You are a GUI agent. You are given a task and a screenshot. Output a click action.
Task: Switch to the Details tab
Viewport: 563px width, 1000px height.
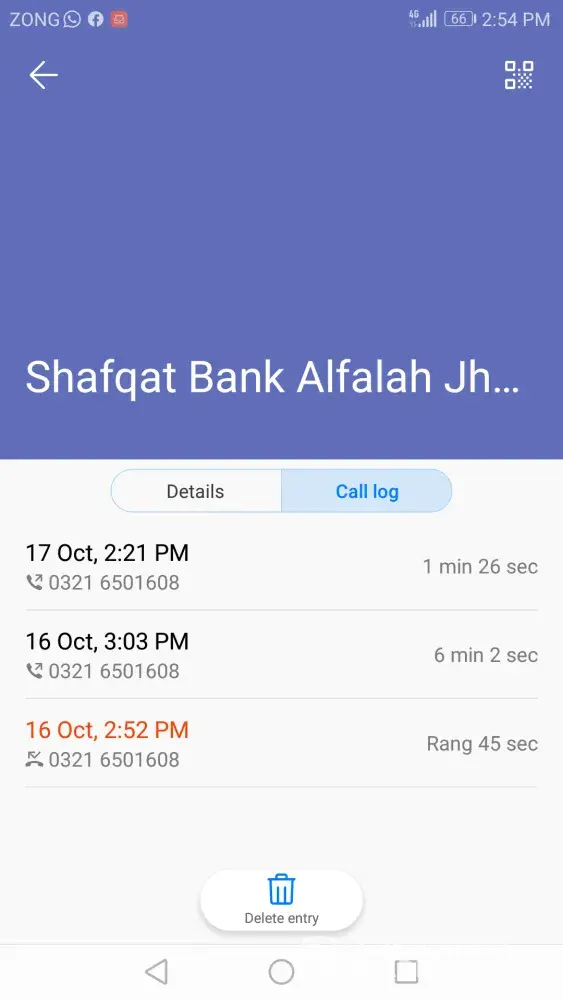click(x=196, y=491)
